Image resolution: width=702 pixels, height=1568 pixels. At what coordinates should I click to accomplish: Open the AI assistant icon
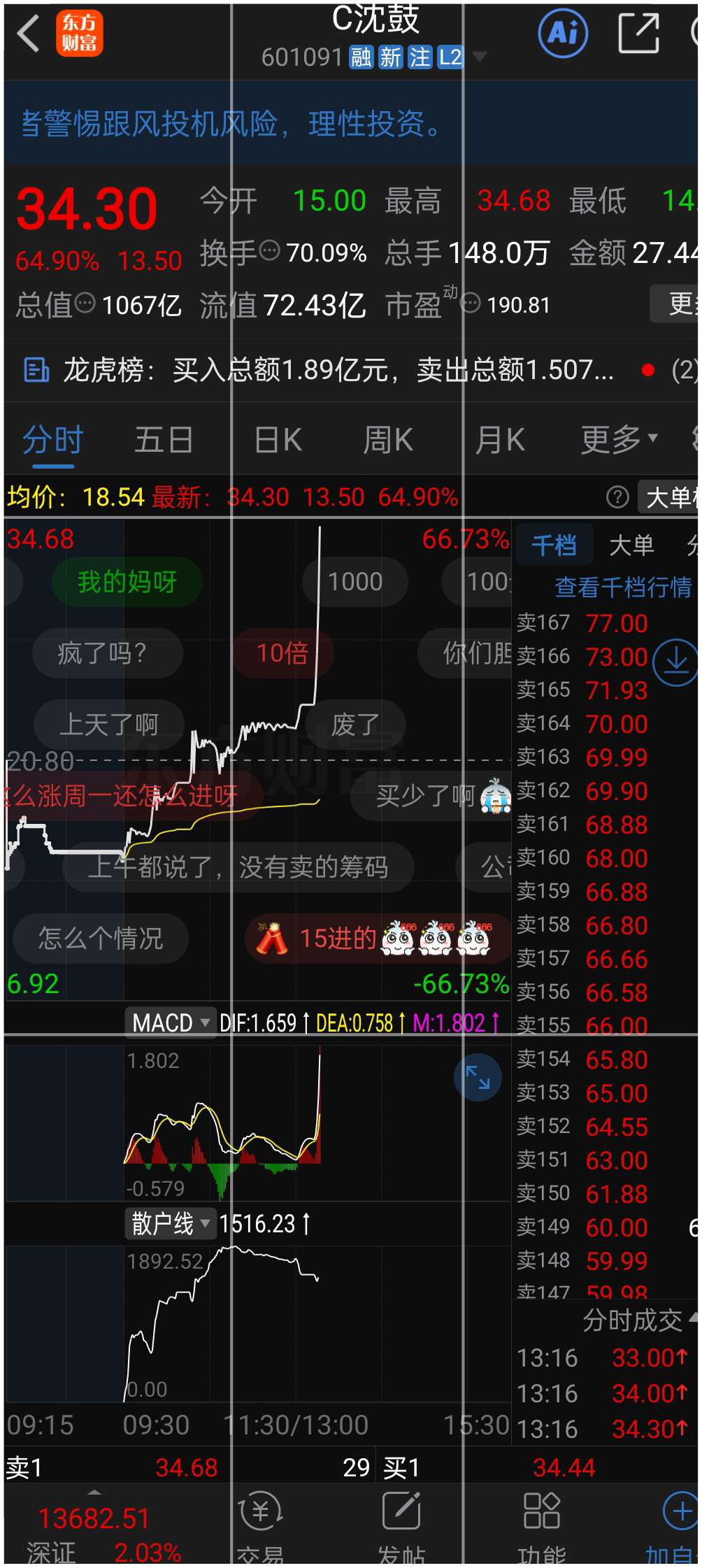point(564,32)
